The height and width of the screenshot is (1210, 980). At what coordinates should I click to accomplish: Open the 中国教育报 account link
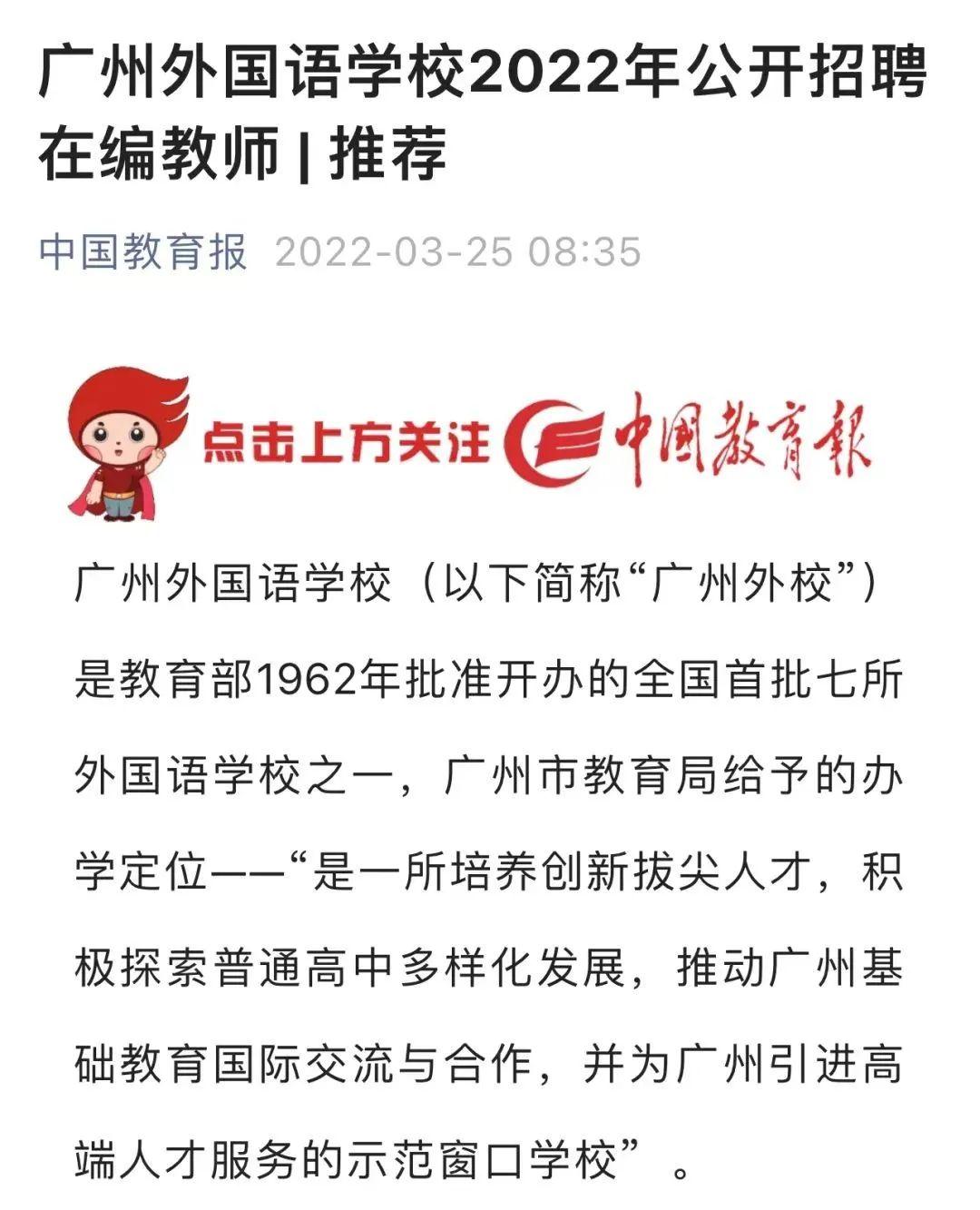tap(142, 251)
